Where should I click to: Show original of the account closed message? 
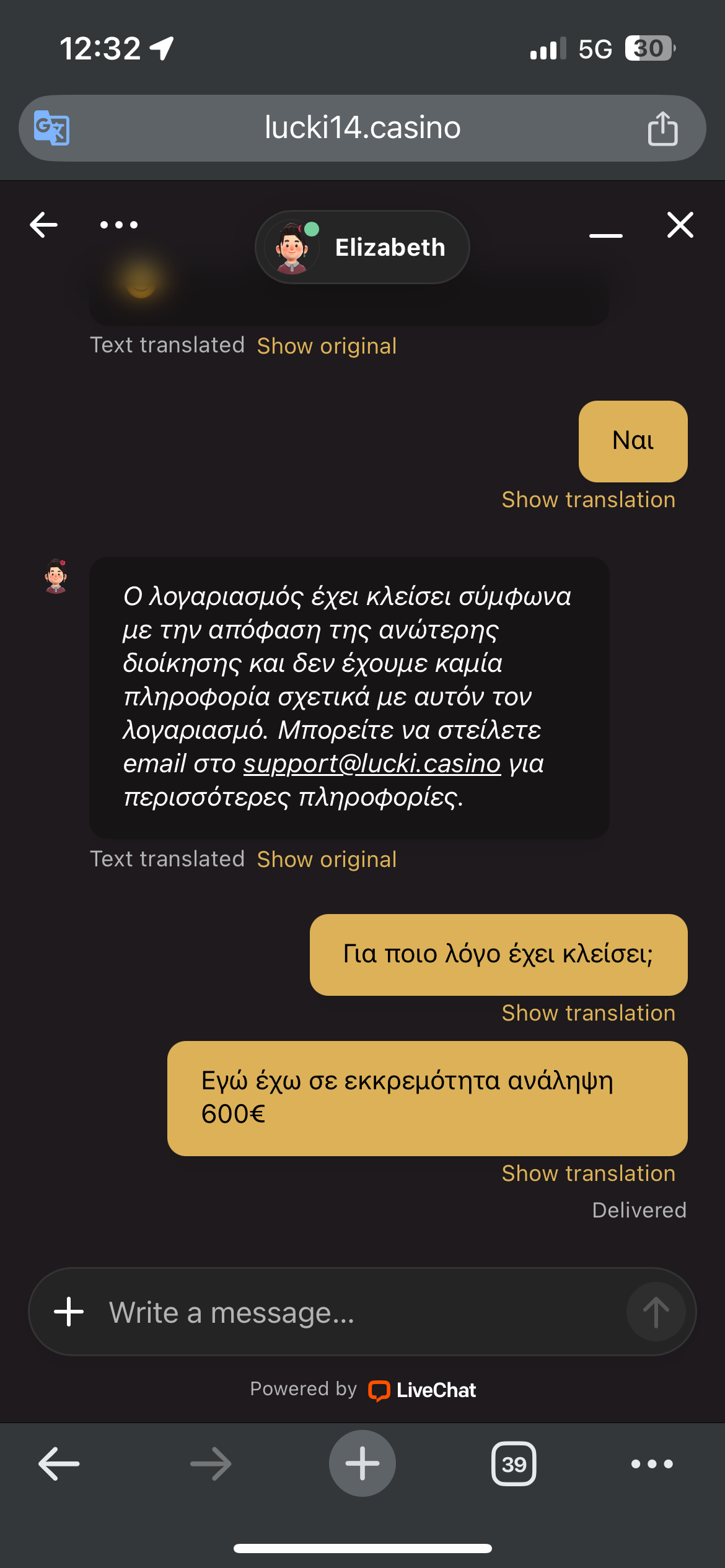coord(327,860)
